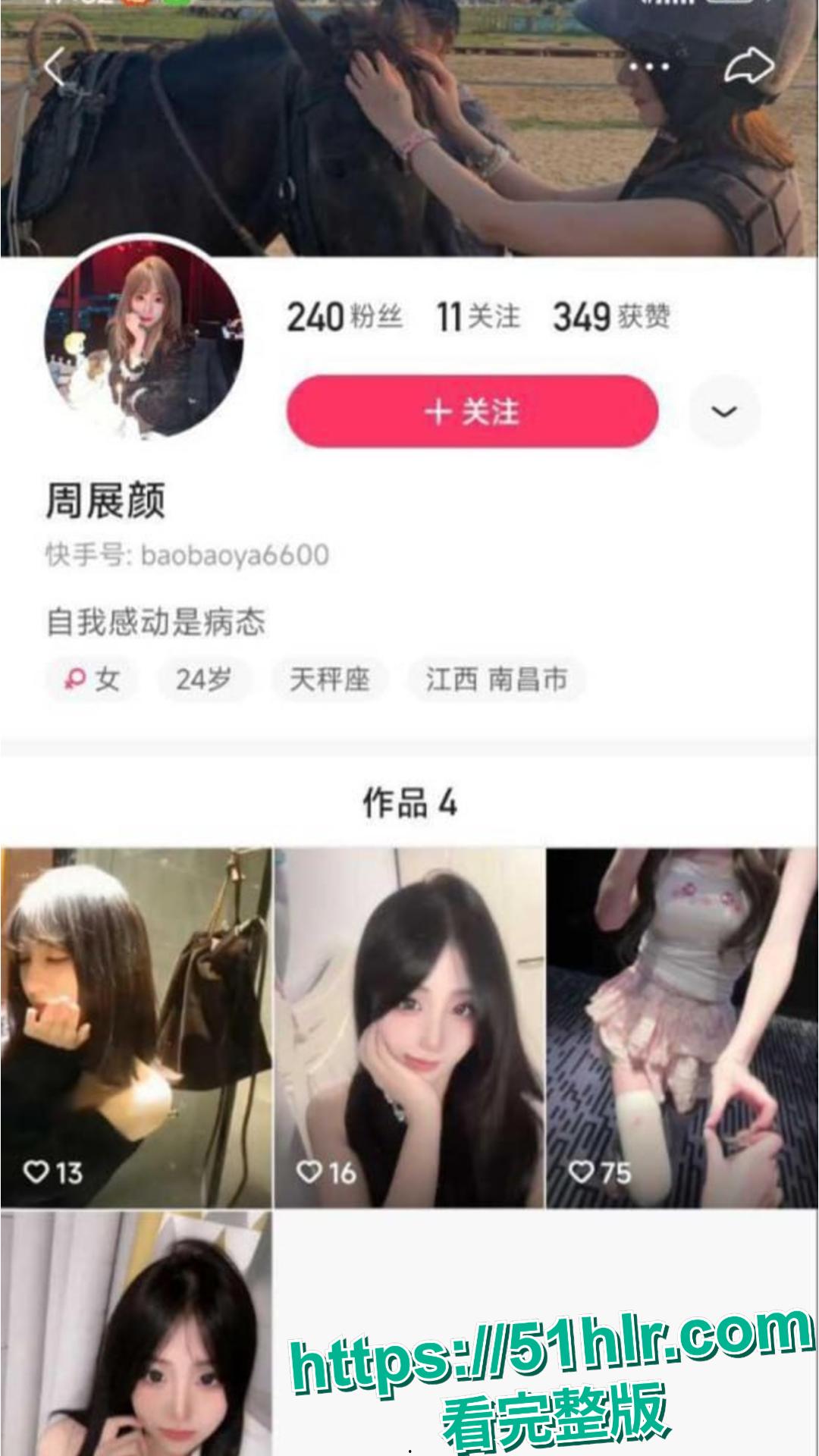
Task: Expand more profile info with the chevron
Action: (726, 411)
